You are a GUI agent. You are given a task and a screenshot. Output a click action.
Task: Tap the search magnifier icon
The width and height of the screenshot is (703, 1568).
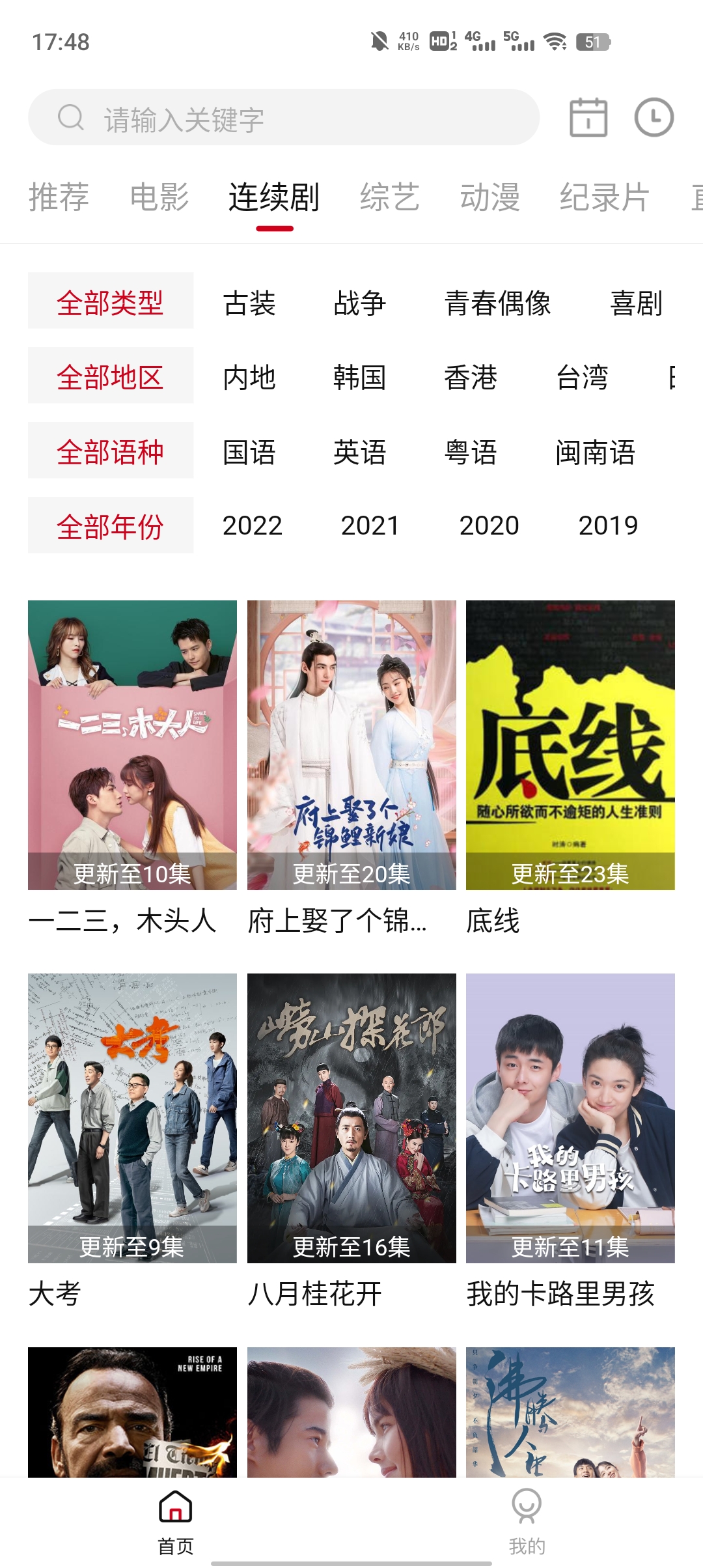70,118
